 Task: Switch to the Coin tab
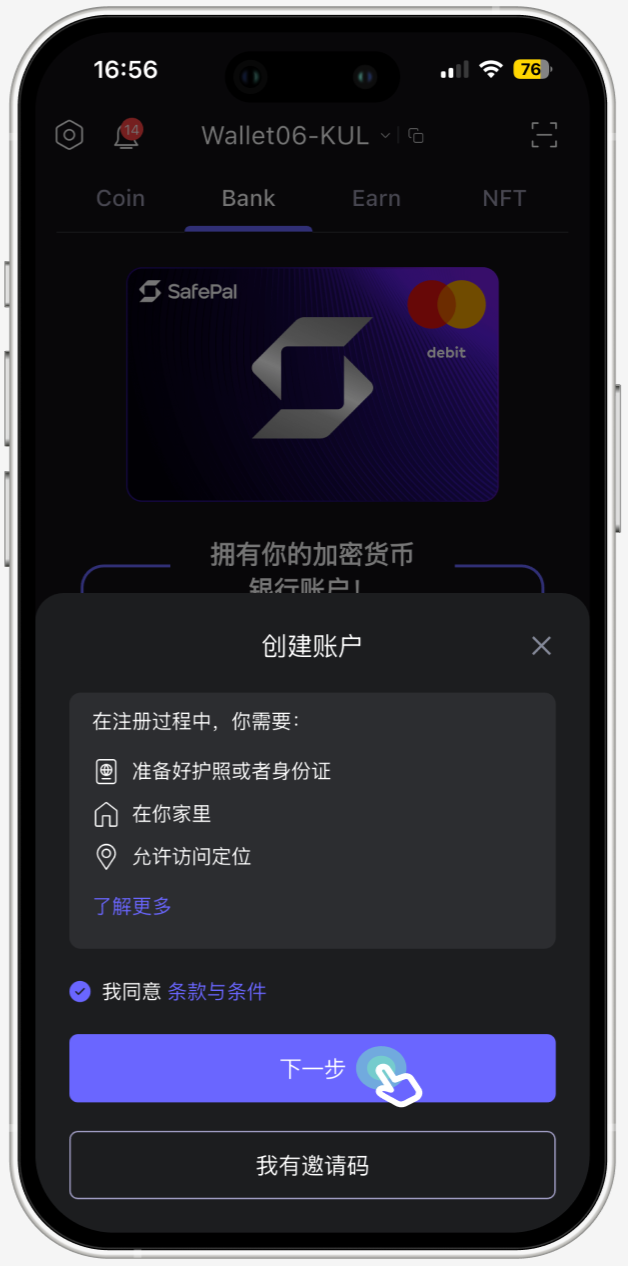point(120,198)
